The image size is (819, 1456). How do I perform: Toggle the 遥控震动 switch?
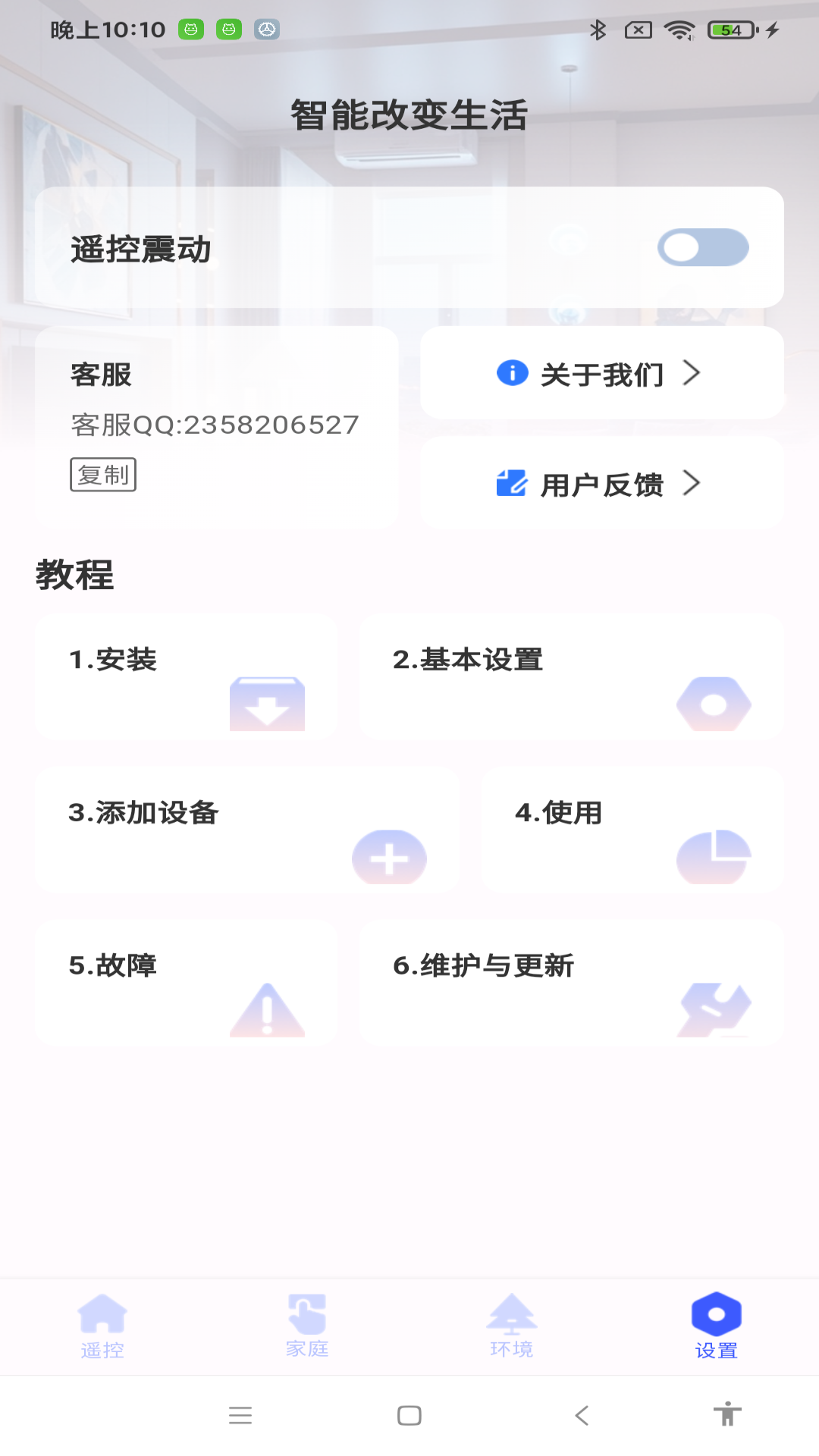pyautogui.click(x=702, y=248)
